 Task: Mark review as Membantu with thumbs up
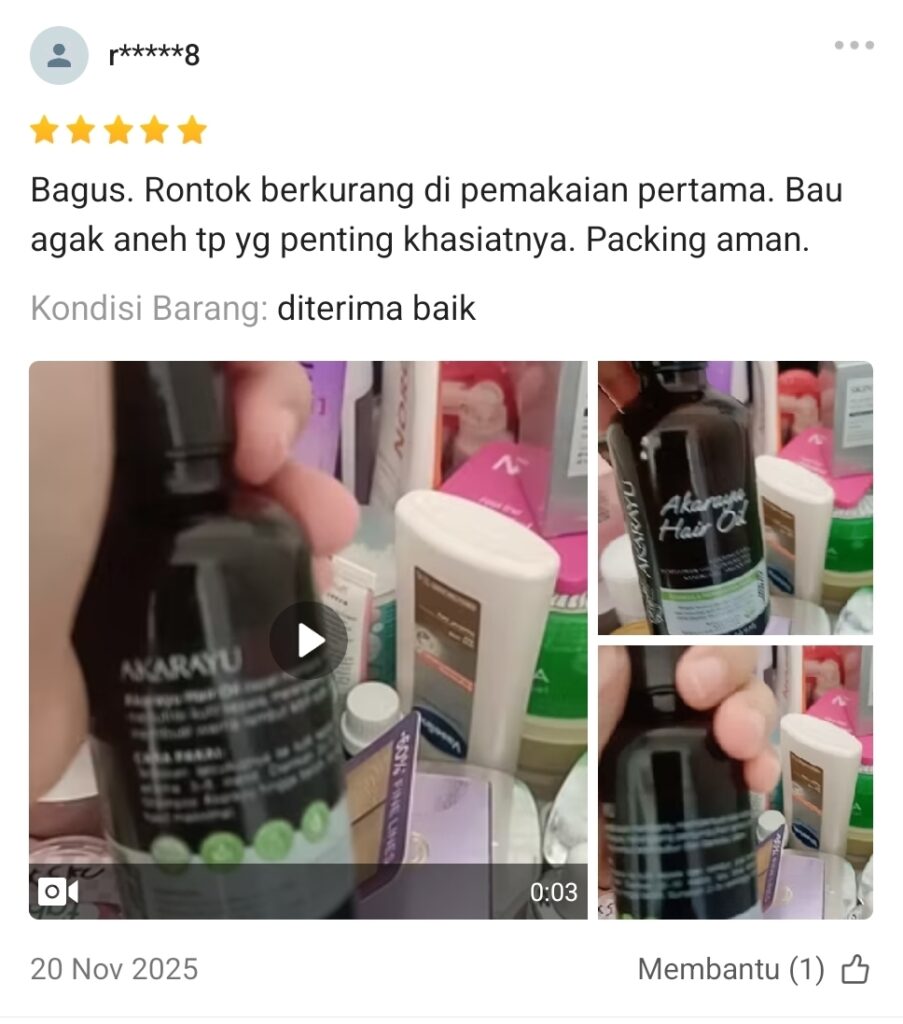point(855,969)
